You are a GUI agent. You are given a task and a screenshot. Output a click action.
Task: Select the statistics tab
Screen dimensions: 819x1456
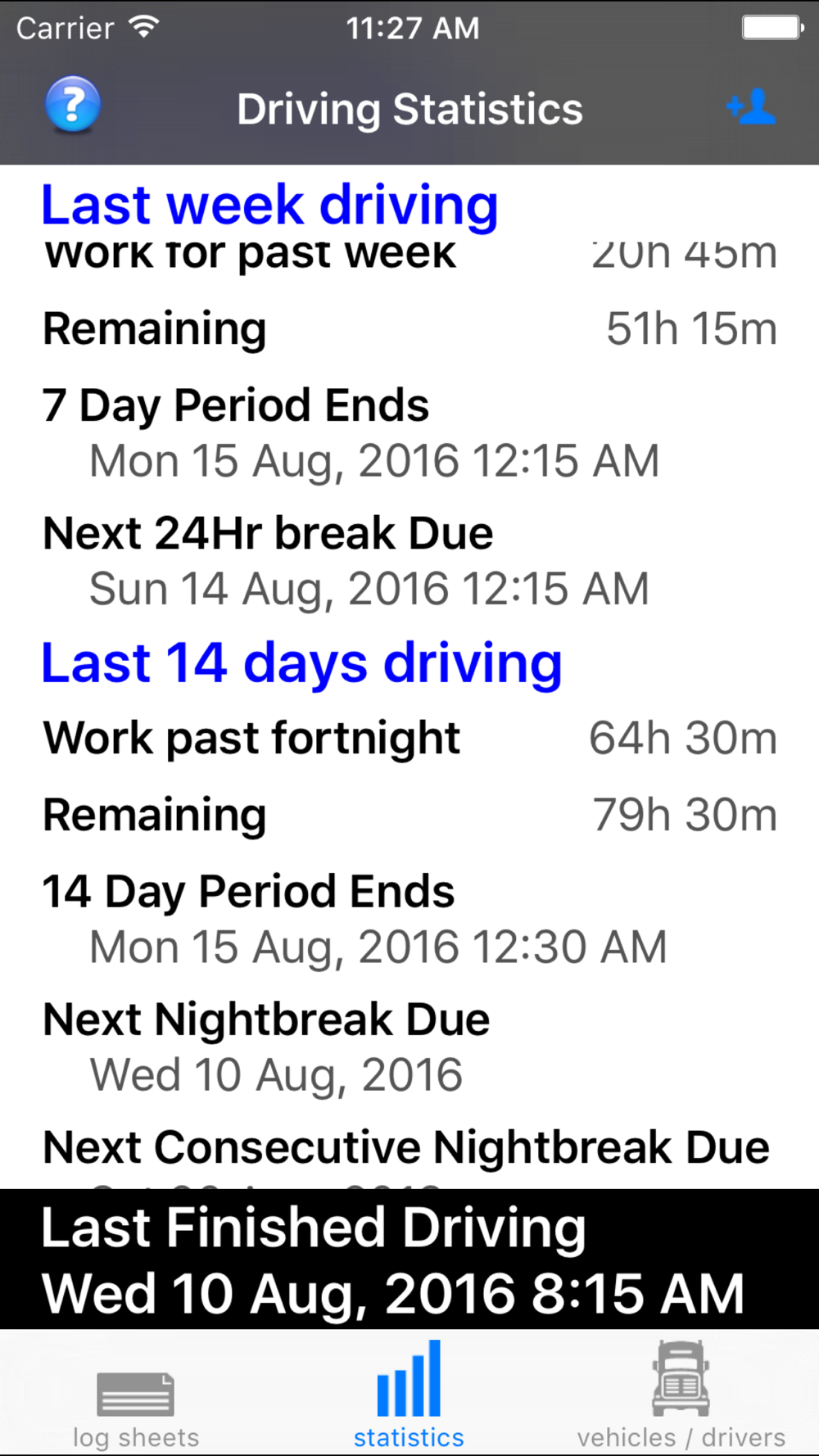pos(409,1395)
